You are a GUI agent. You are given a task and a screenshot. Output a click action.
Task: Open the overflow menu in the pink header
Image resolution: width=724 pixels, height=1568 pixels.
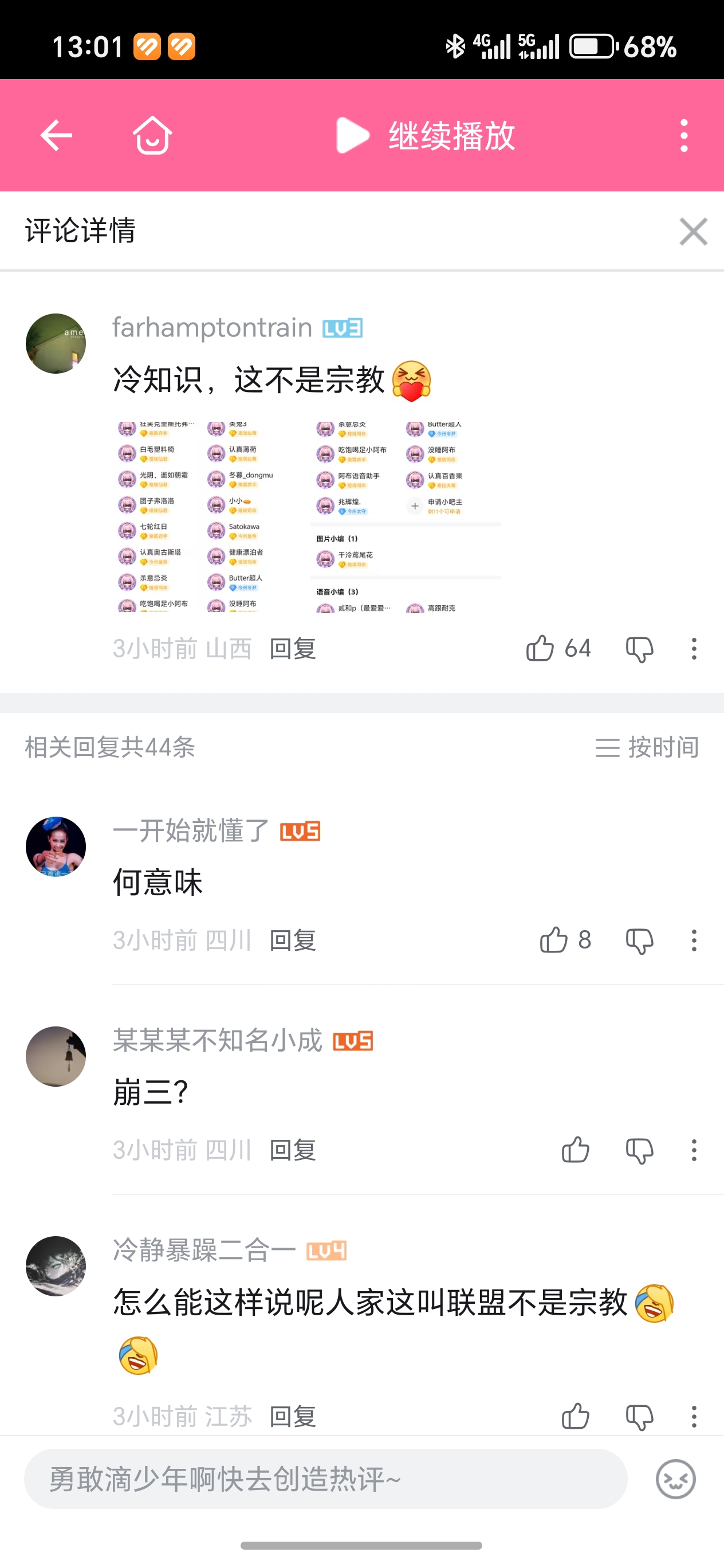click(x=684, y=135)
